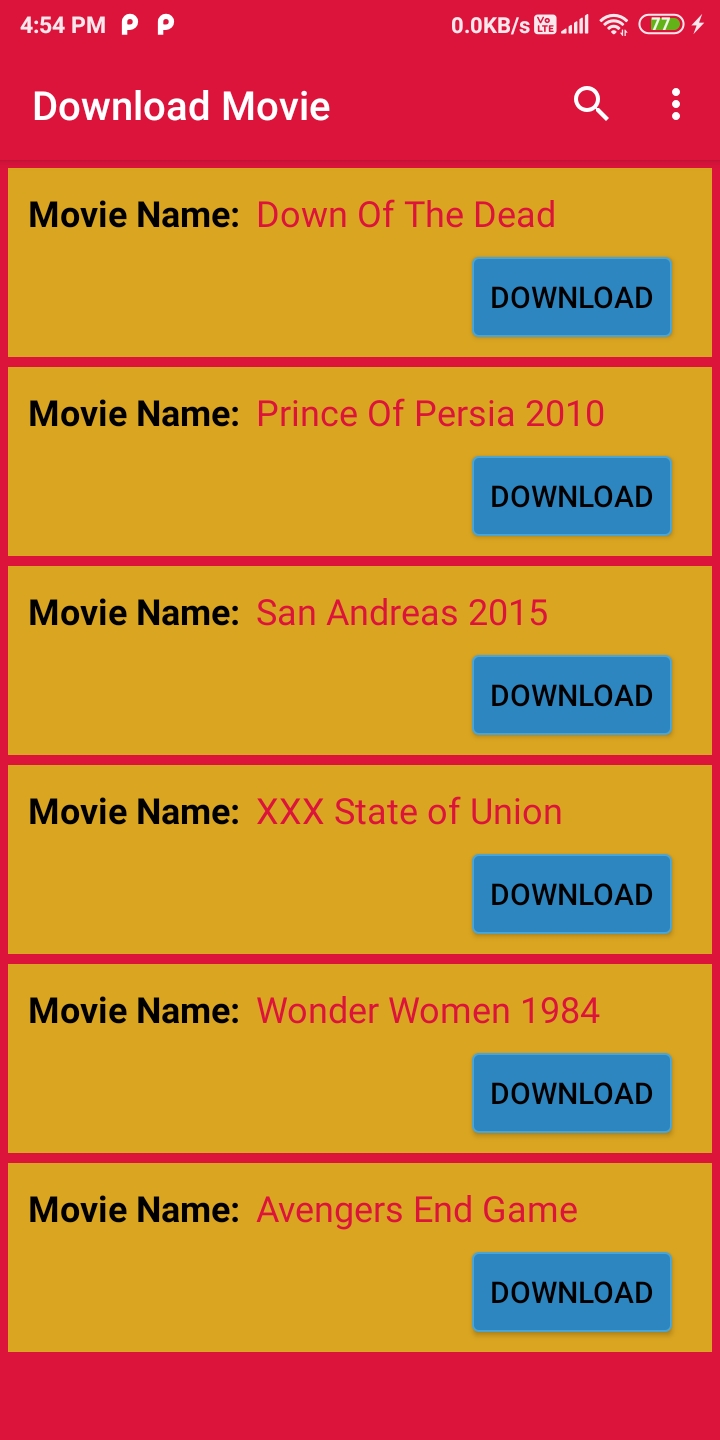Tap the Download Movie title bar text
The image size is (720, 1440).
pyautogui.click(x=180, y=104)
